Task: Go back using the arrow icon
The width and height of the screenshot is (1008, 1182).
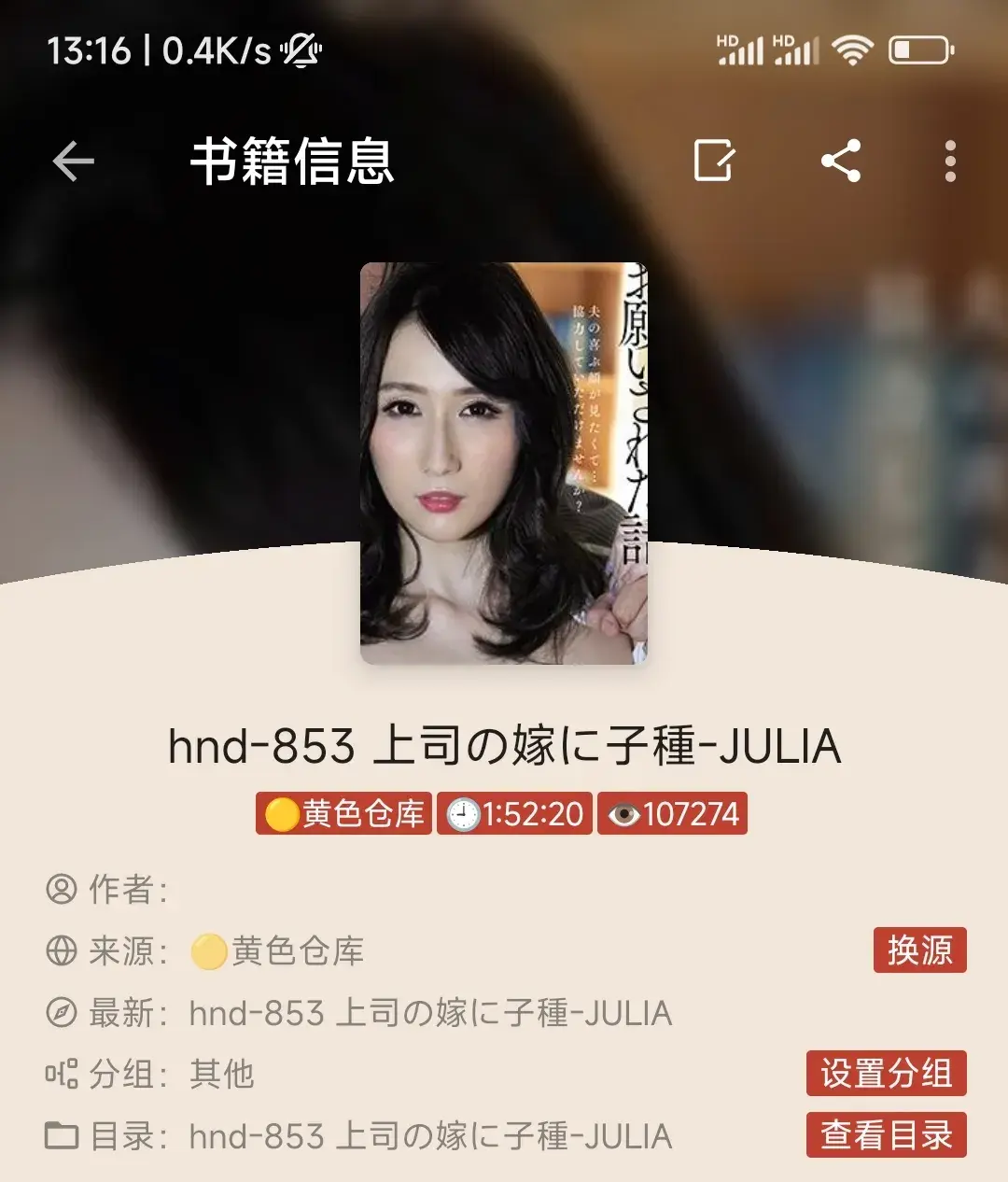Action: click(73, 162)
